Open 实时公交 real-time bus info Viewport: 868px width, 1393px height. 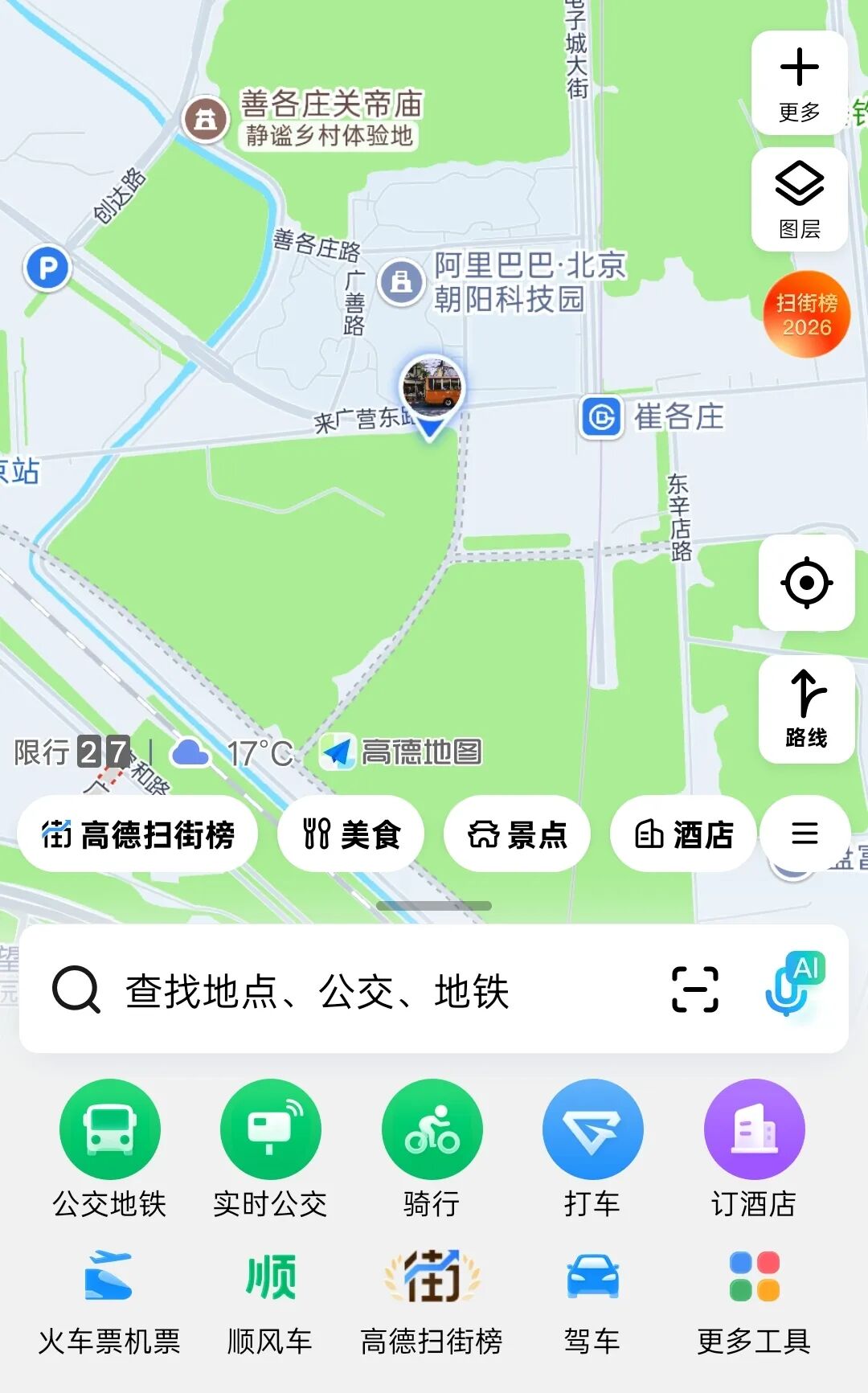click(271, 1129)
